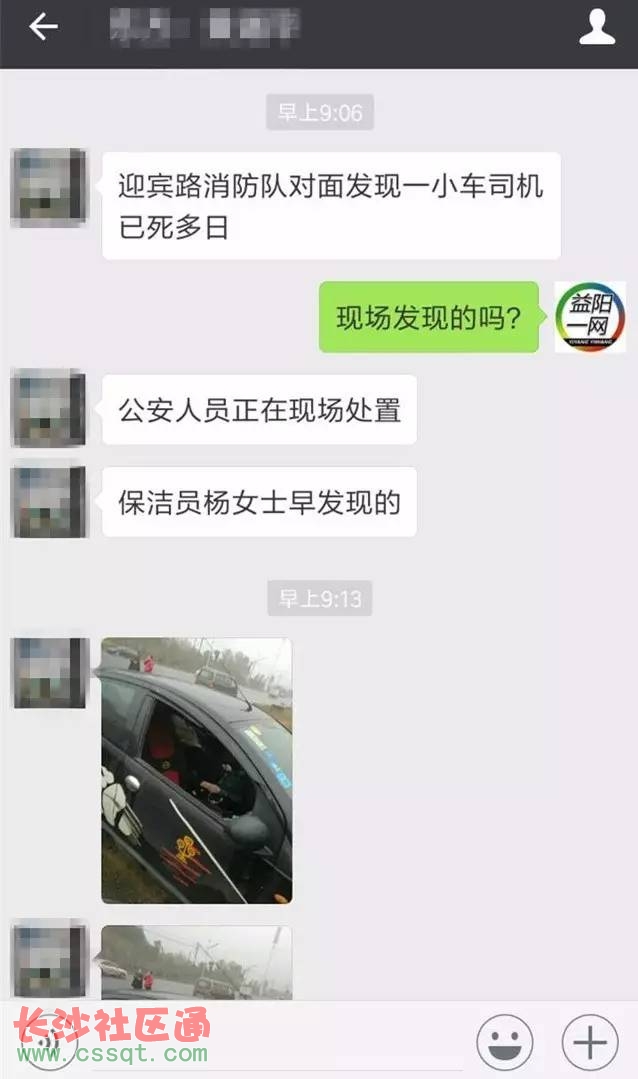Image resolution: width=638 pixels, height=1079 pixels.
Task: Open the partially visible road photo
Action: click(197, 962)
